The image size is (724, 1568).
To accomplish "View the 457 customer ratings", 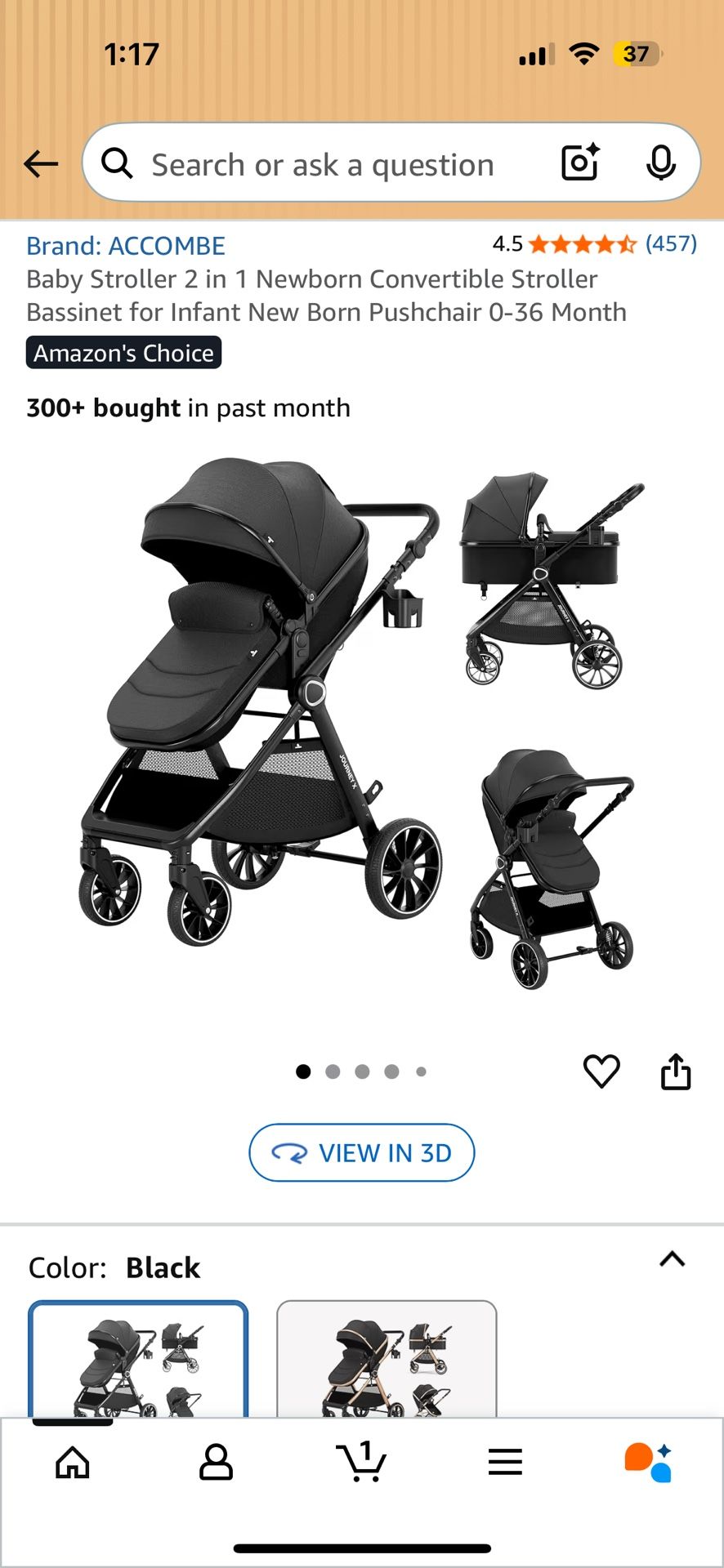I will coord(671,243).
